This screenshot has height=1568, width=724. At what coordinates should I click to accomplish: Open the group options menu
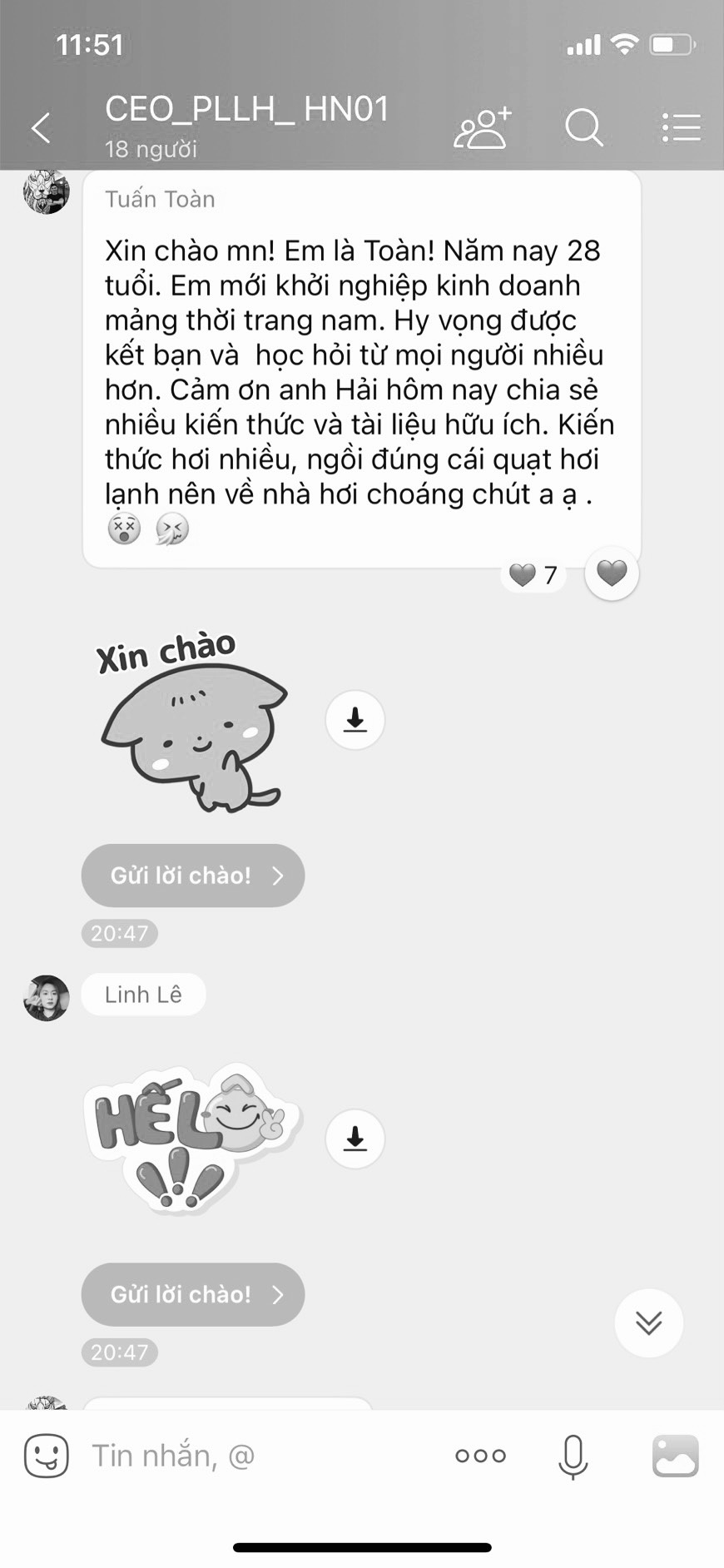click(x=681, y=128)
